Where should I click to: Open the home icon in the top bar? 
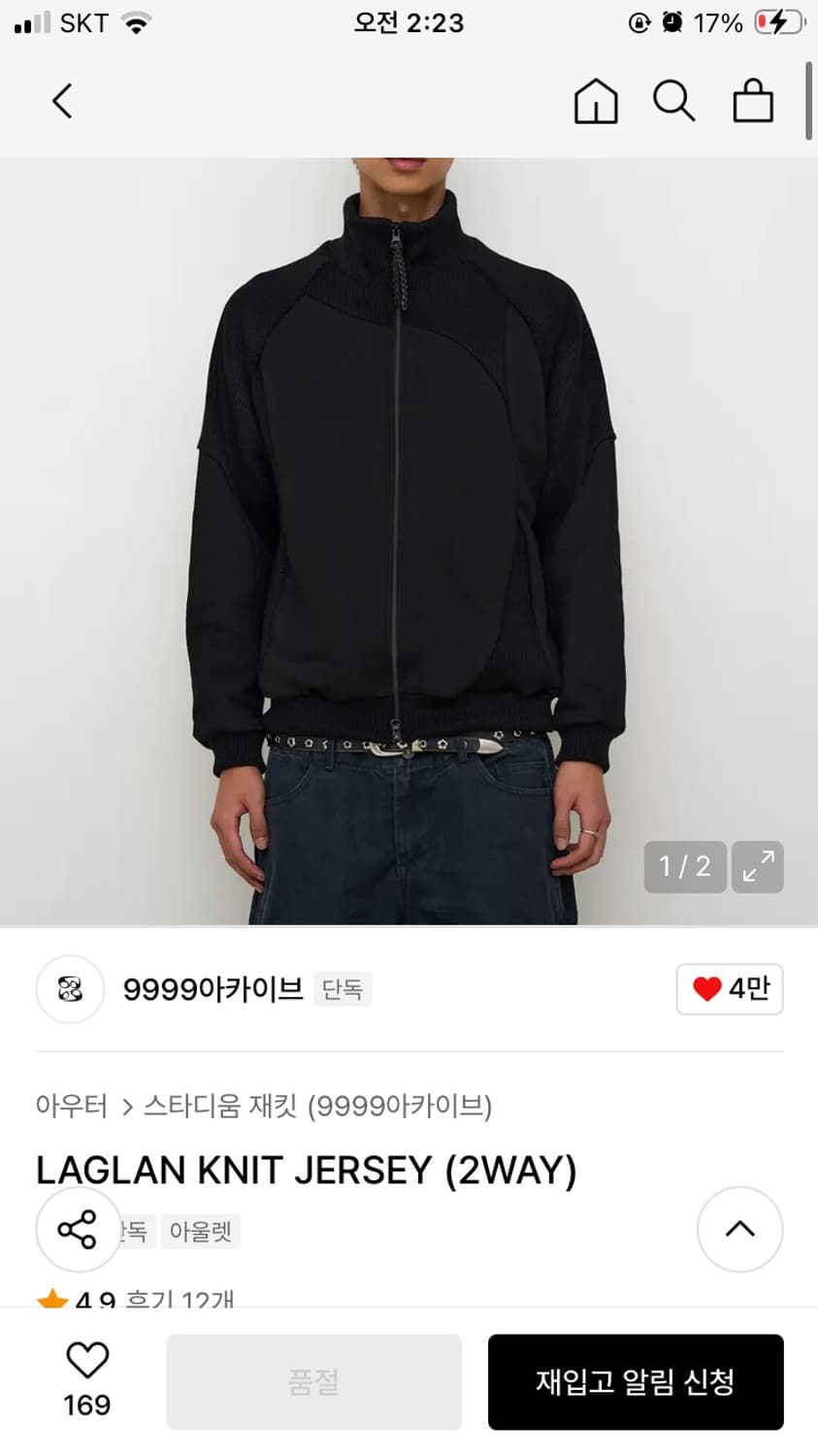tap(596, 101)
